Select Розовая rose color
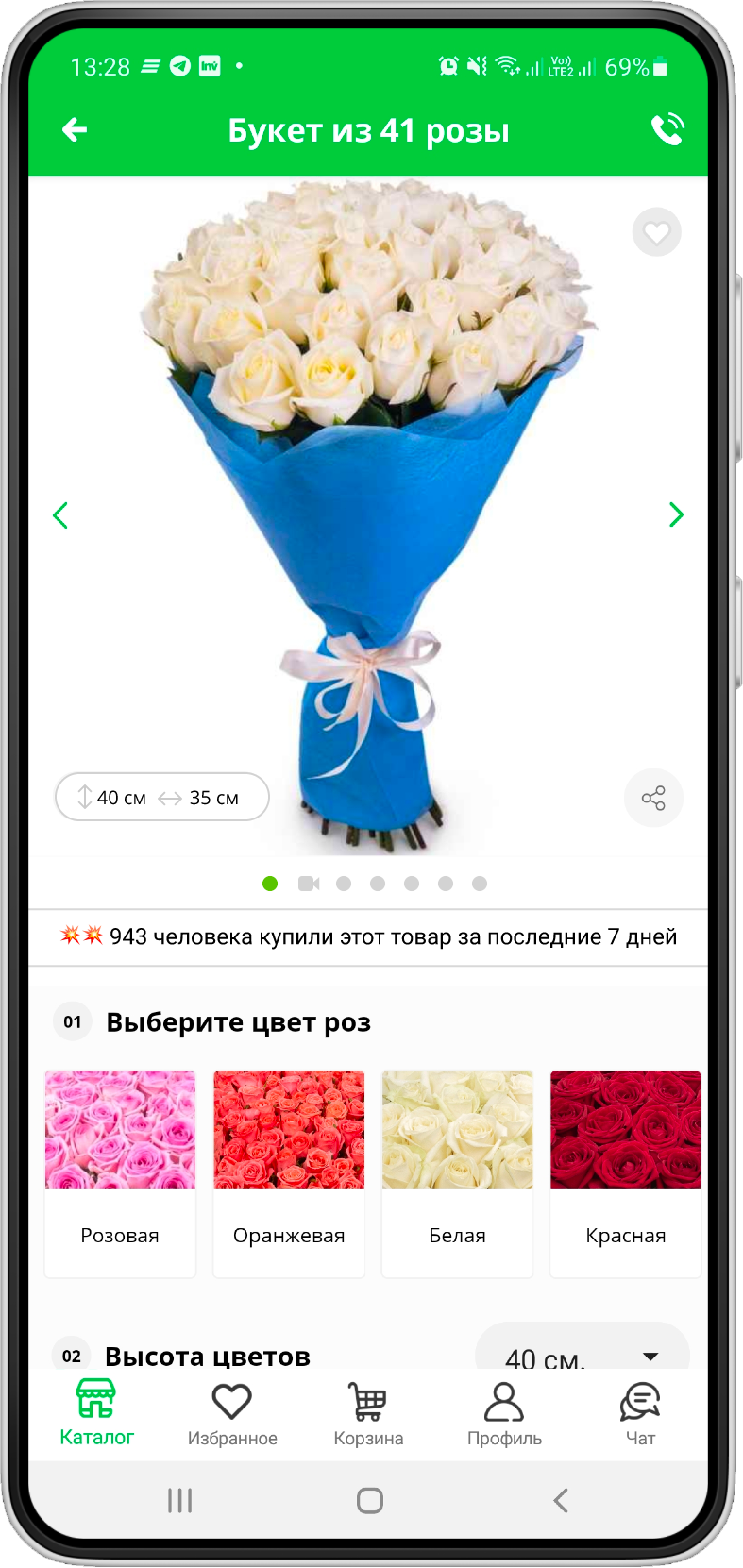Viewport: 743px width, 1568px height. coord(120,1172)
